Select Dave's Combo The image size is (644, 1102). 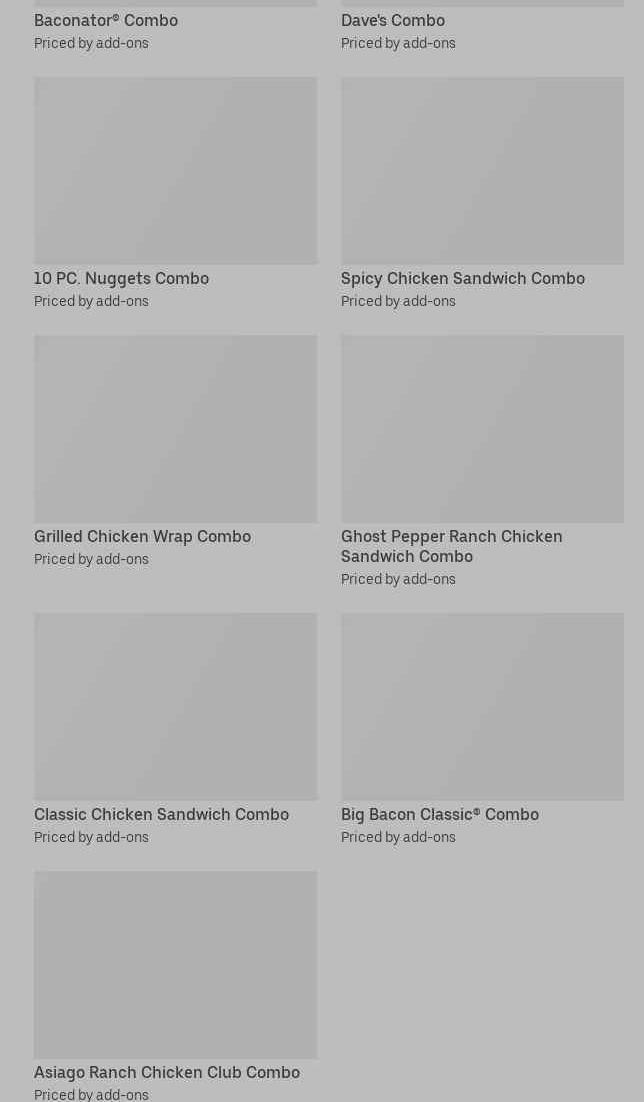point(393,20)
